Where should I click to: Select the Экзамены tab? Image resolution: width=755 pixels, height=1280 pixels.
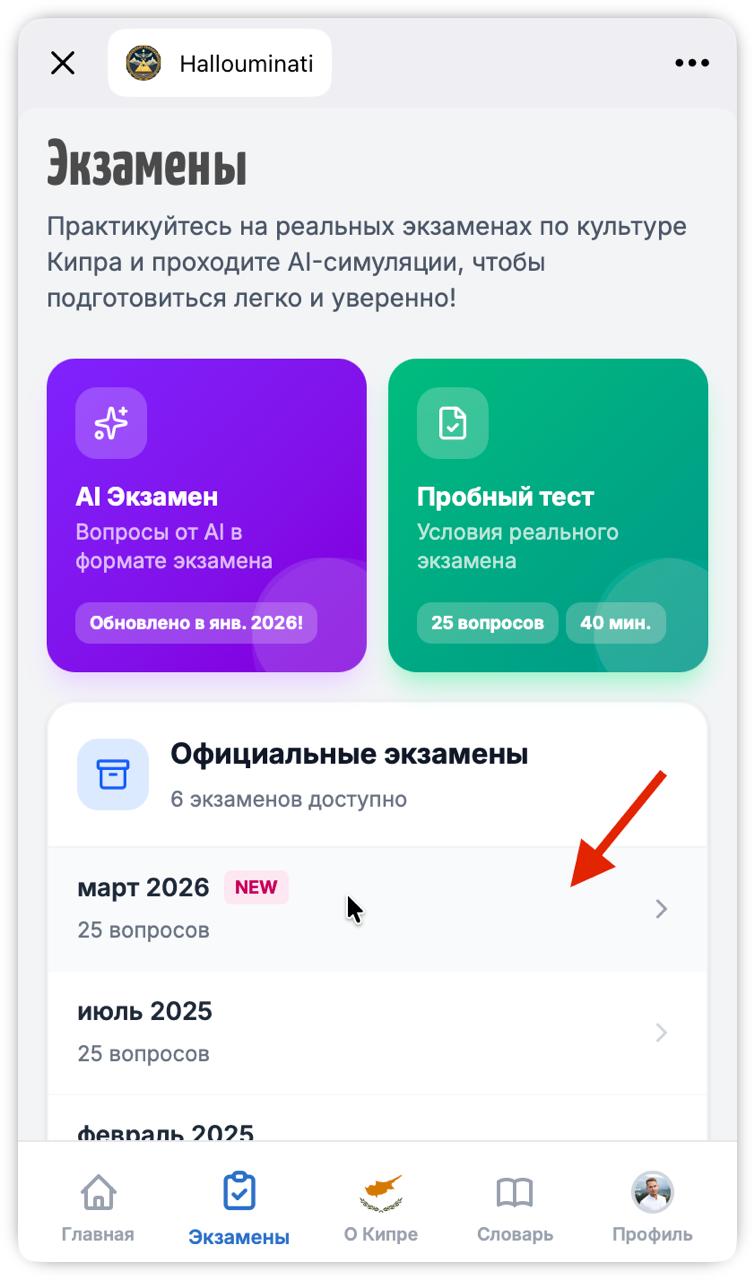[239, 1208]
